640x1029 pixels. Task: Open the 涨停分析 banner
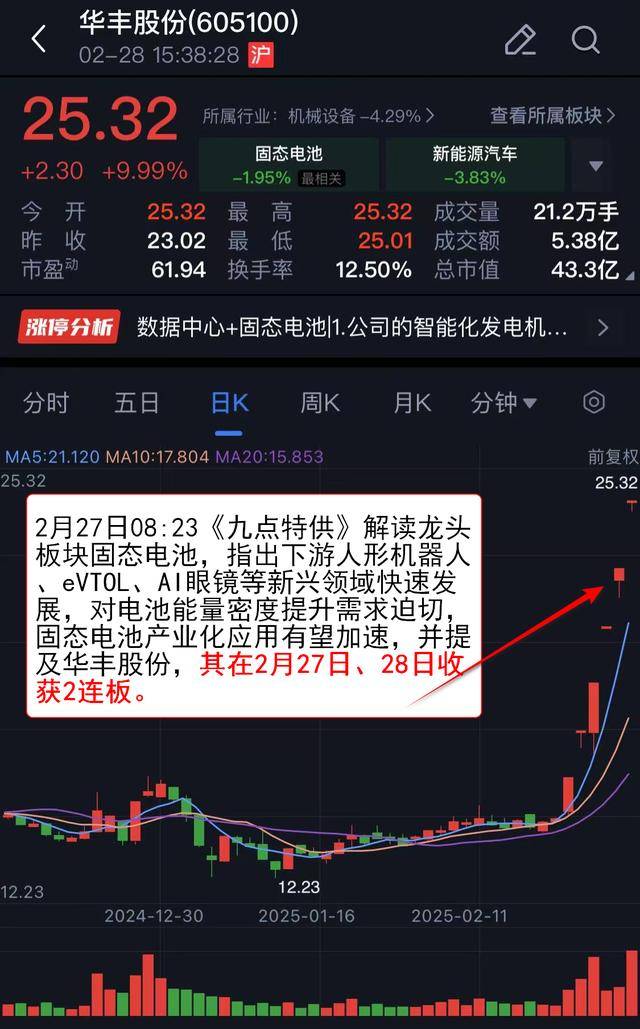pyautogui.click(x=320, y=327)
